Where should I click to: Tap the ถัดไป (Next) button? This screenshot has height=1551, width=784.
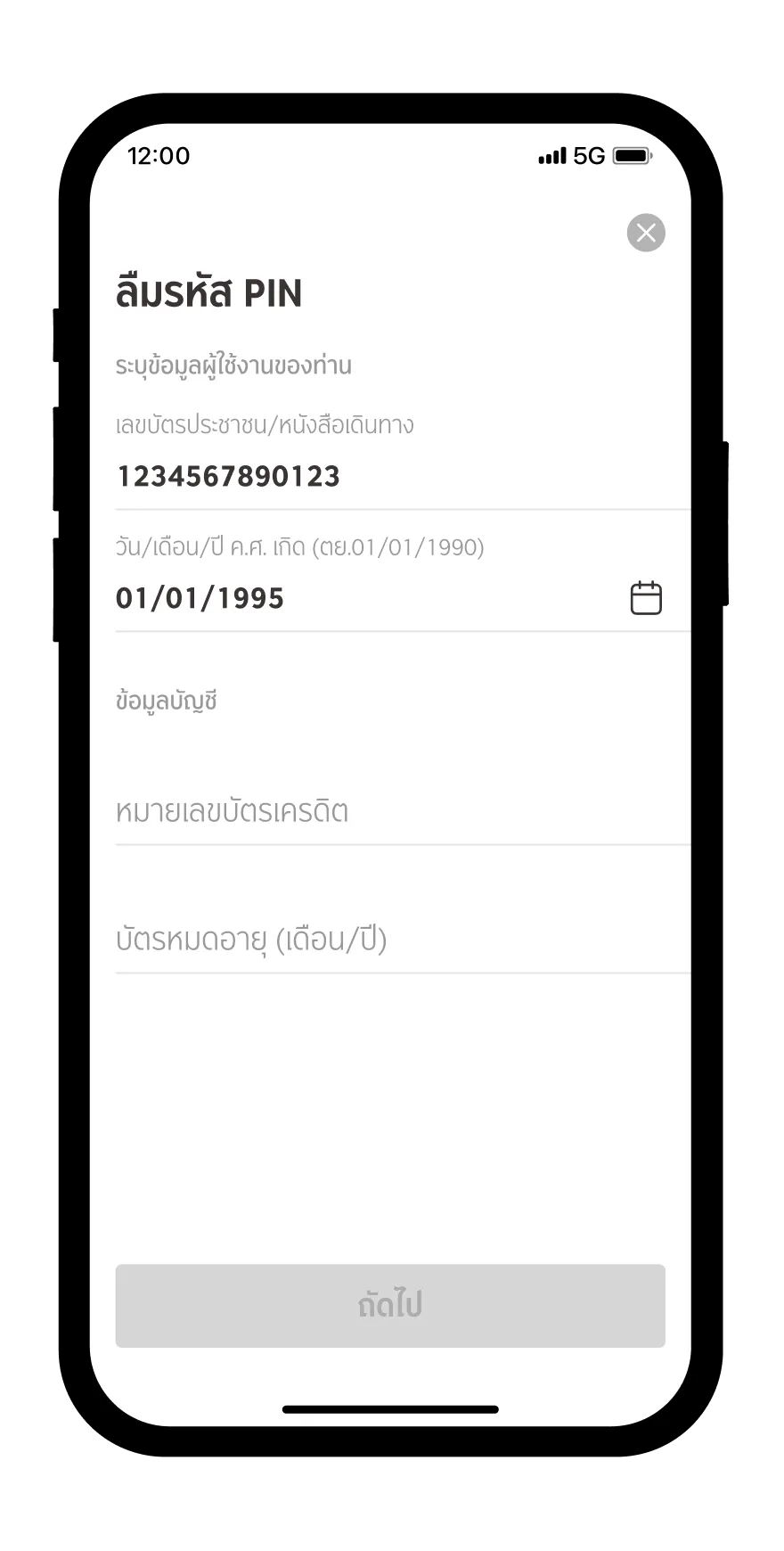[390, 1305]
